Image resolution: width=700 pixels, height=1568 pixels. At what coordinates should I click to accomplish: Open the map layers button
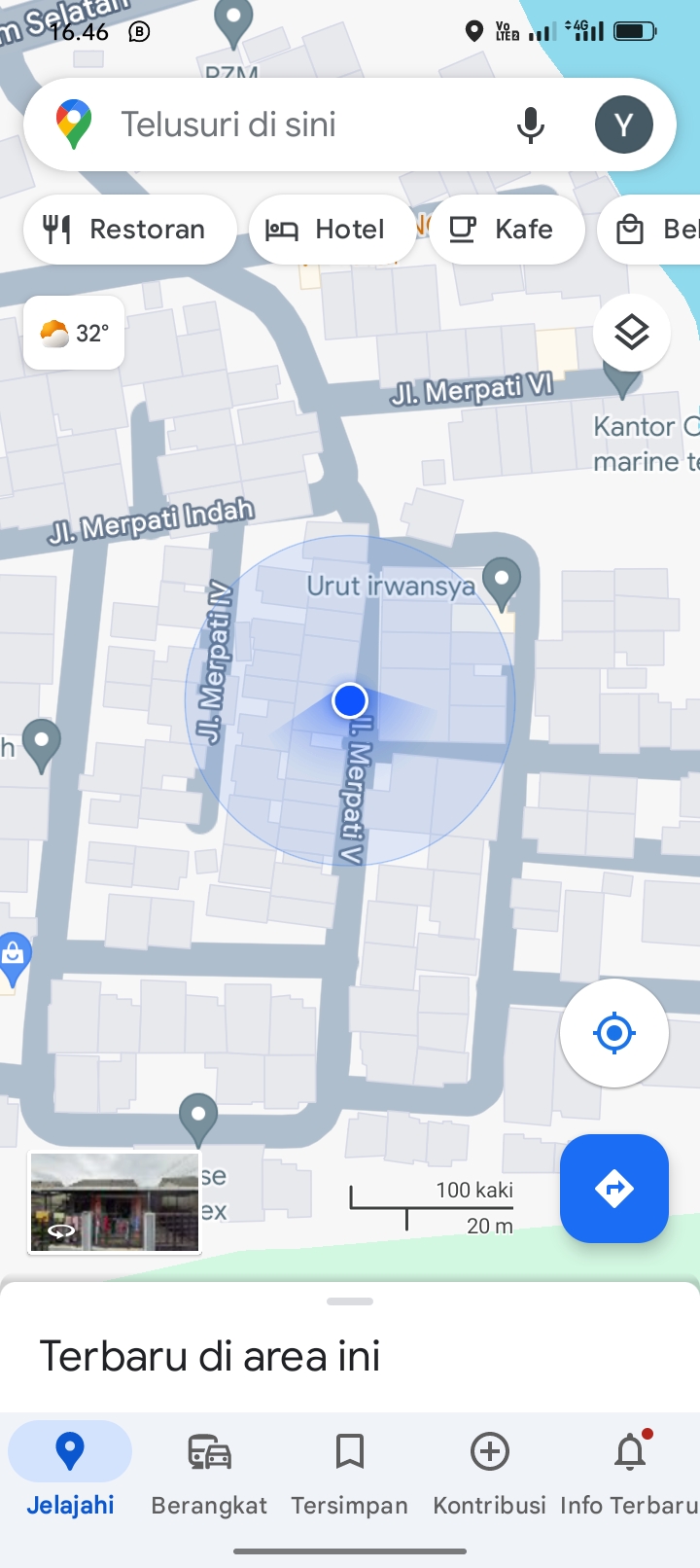pos(631,334)
